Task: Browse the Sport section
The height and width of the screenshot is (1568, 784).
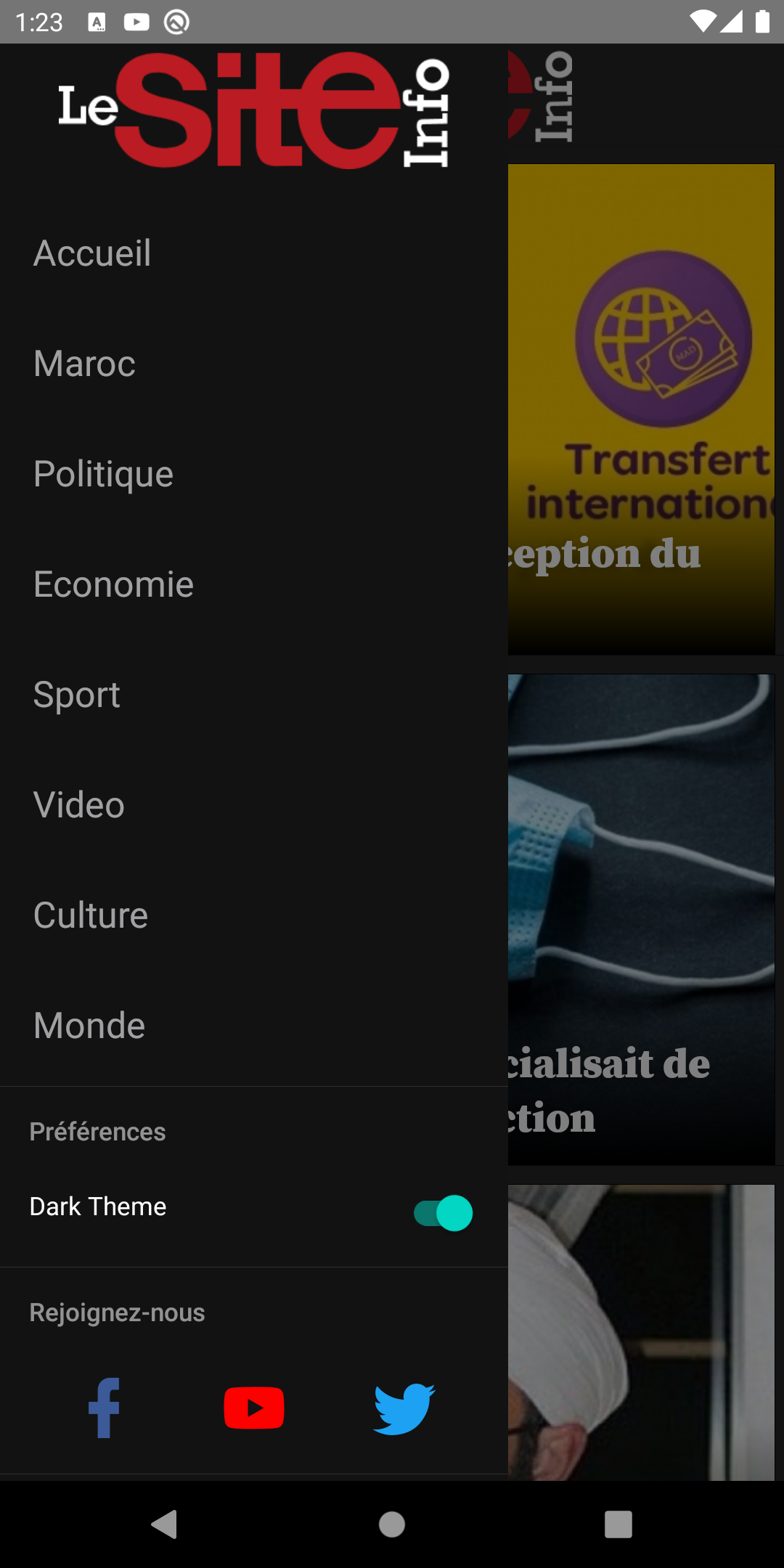Action: tap(254, 695)
